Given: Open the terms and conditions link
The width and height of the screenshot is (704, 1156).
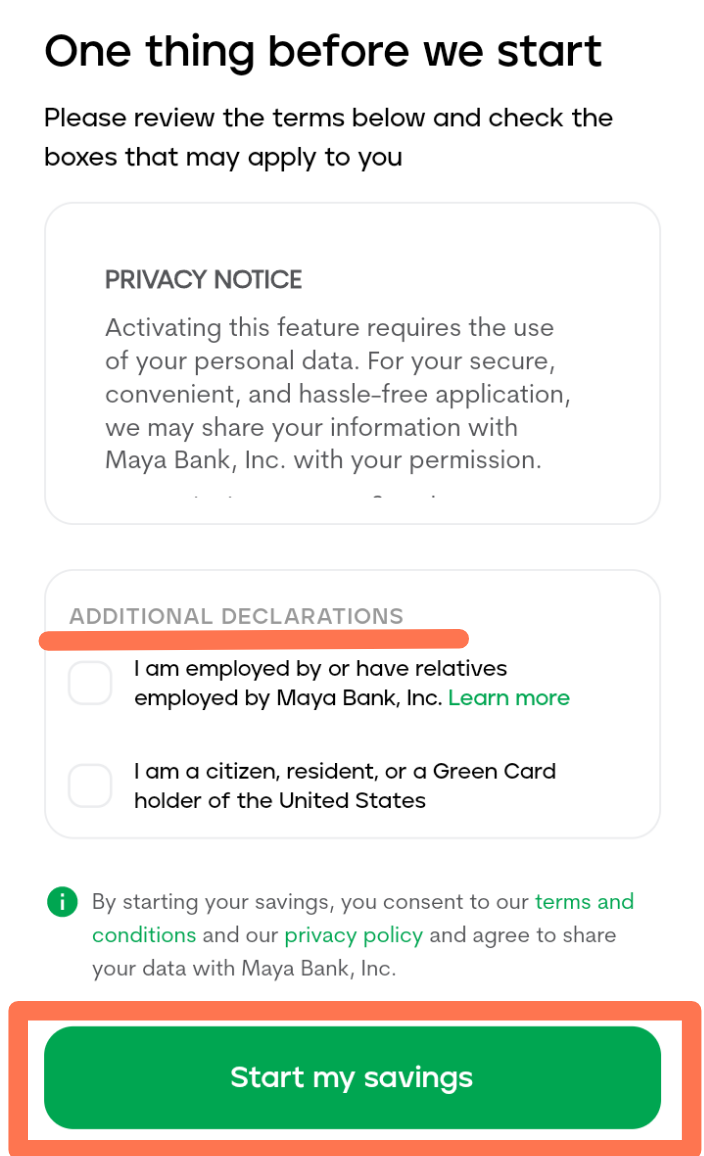Looking at the screenshot, I should tap(584, 902).
